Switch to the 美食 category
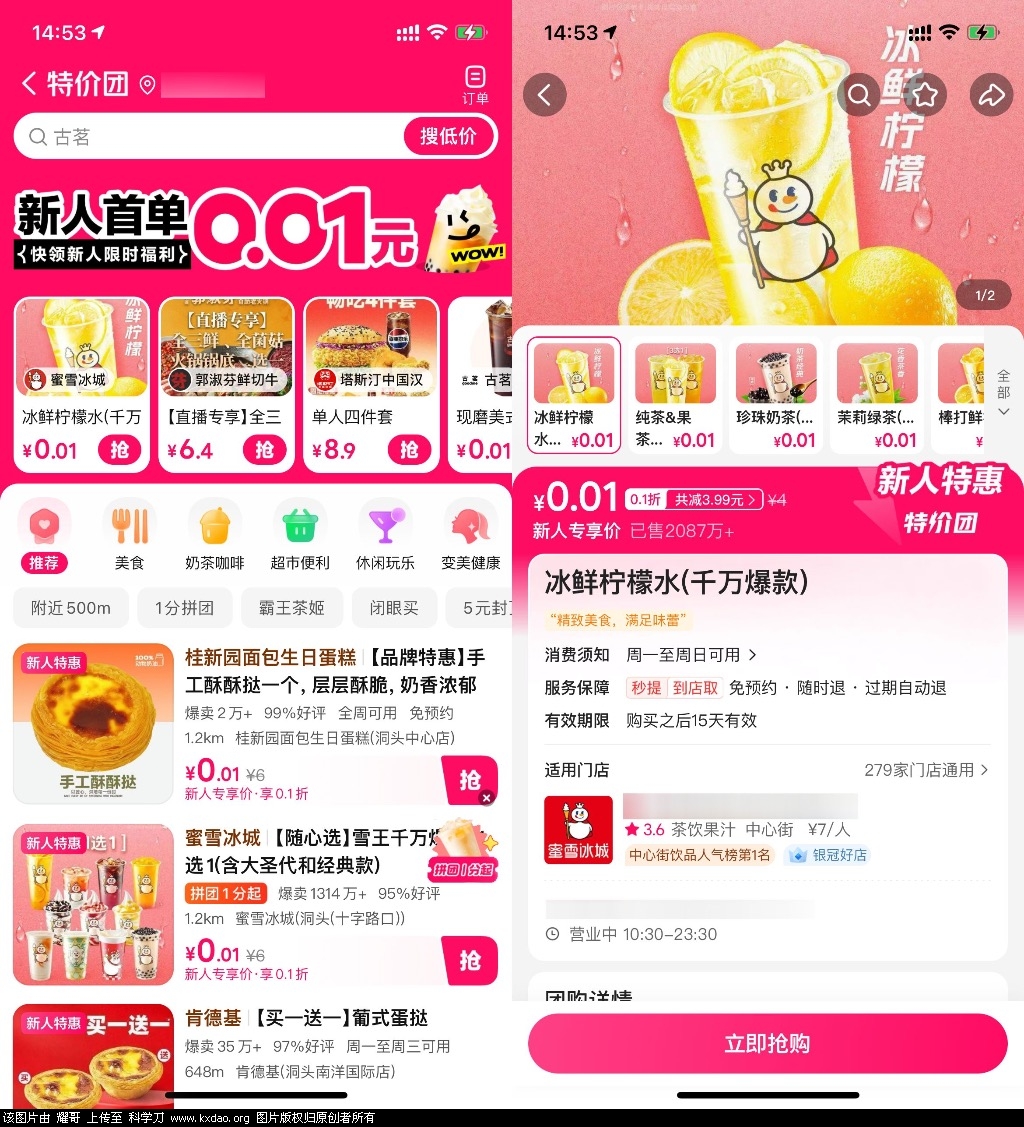The height and width of the screenshot is (1127, 1024). tap(129, 535)
